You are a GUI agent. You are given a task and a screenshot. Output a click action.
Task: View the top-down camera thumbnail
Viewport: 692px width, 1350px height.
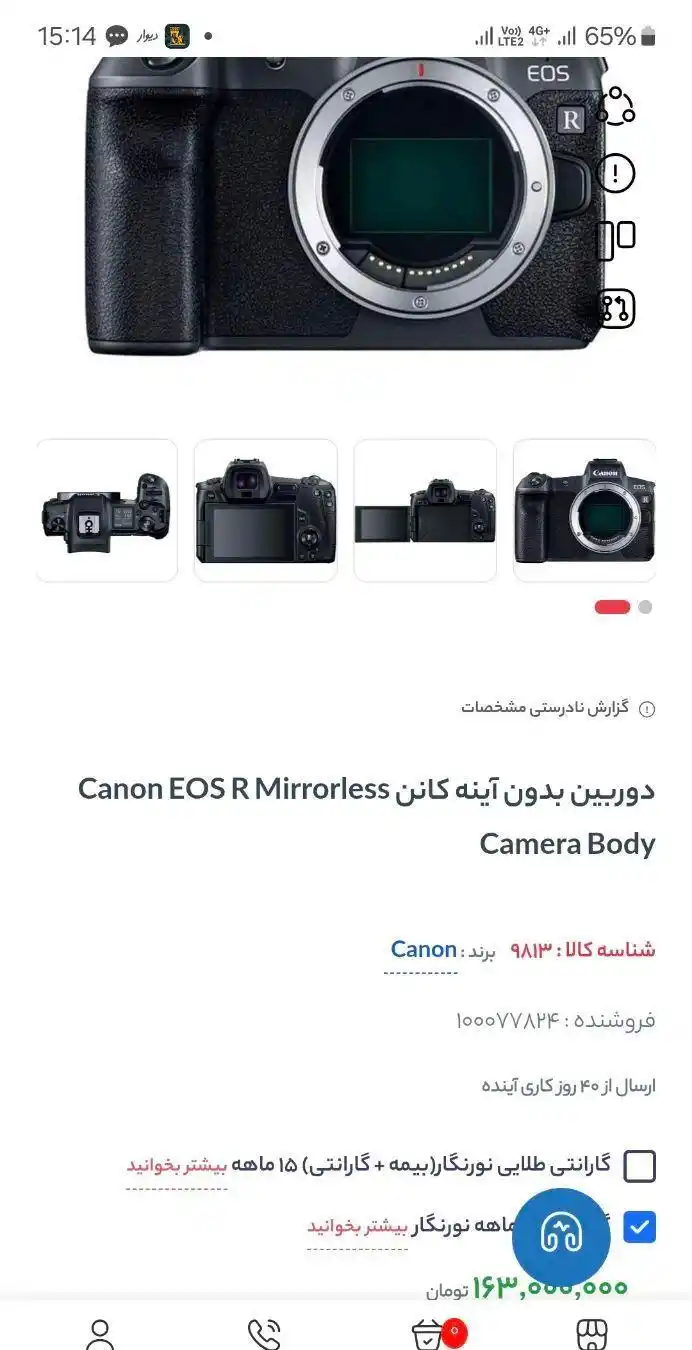coord(107,510)
